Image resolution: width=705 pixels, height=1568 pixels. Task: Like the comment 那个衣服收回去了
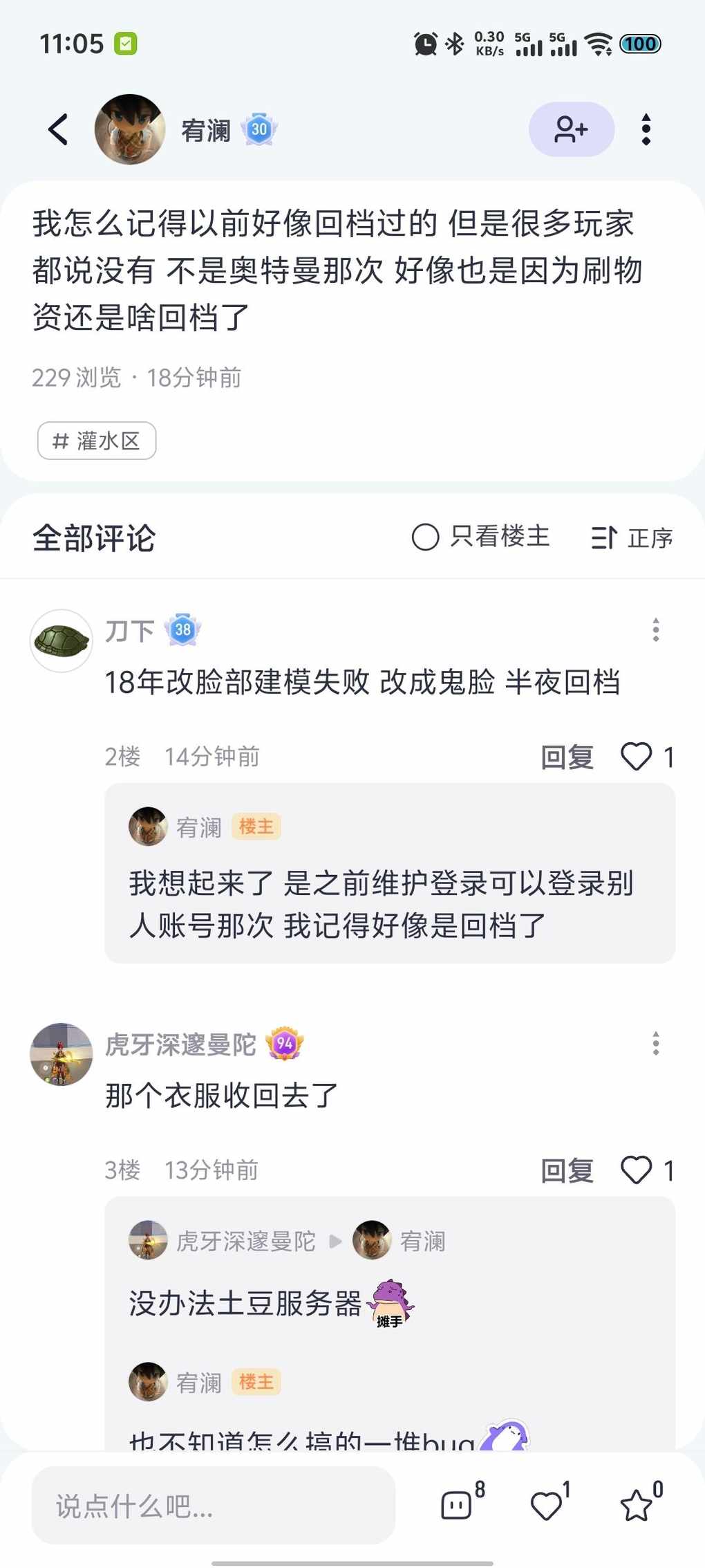[x=637, y=1170]
